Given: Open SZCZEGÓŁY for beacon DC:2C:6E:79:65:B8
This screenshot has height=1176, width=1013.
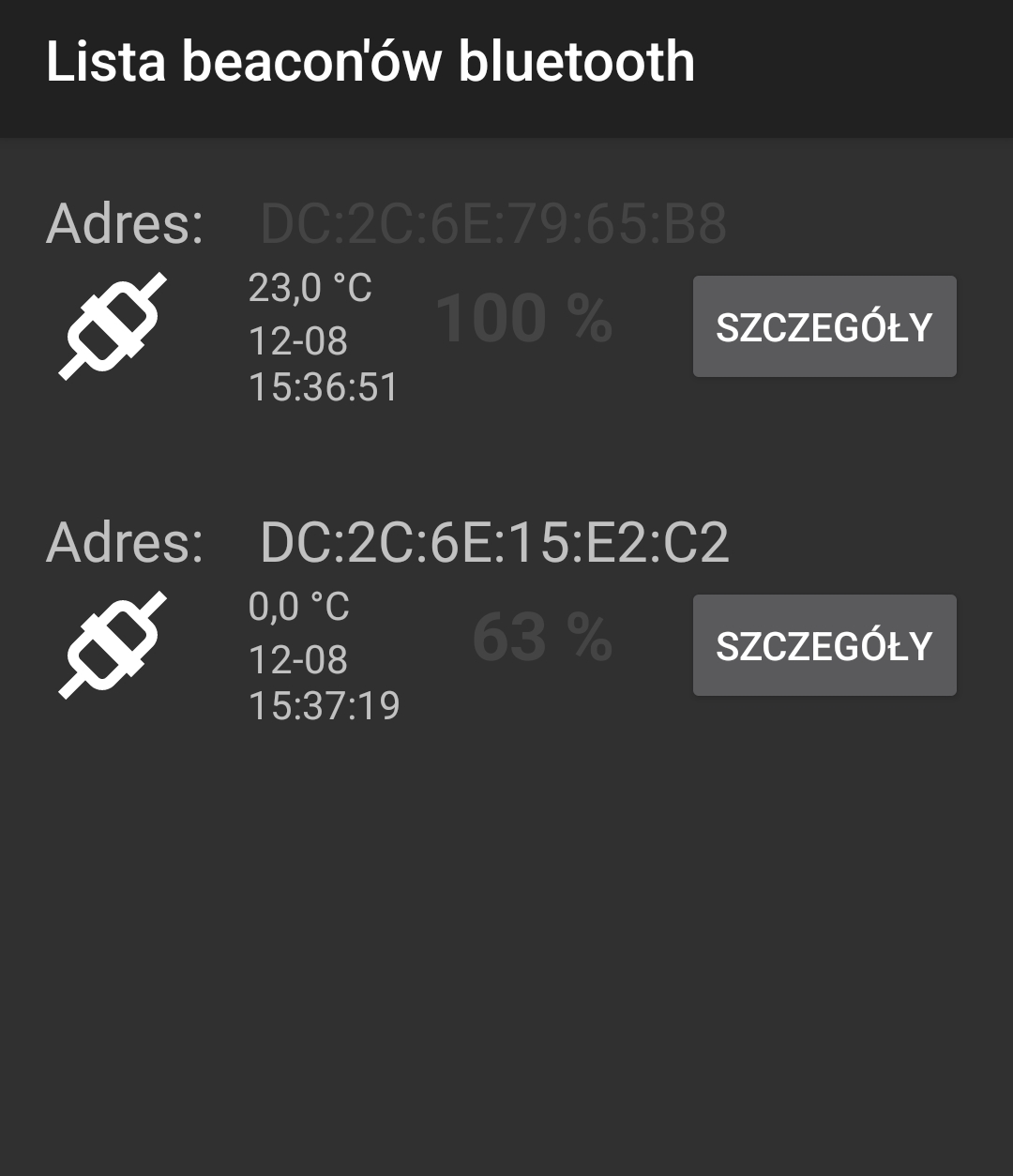Looking at the screenshot, I should pos(824,326).
